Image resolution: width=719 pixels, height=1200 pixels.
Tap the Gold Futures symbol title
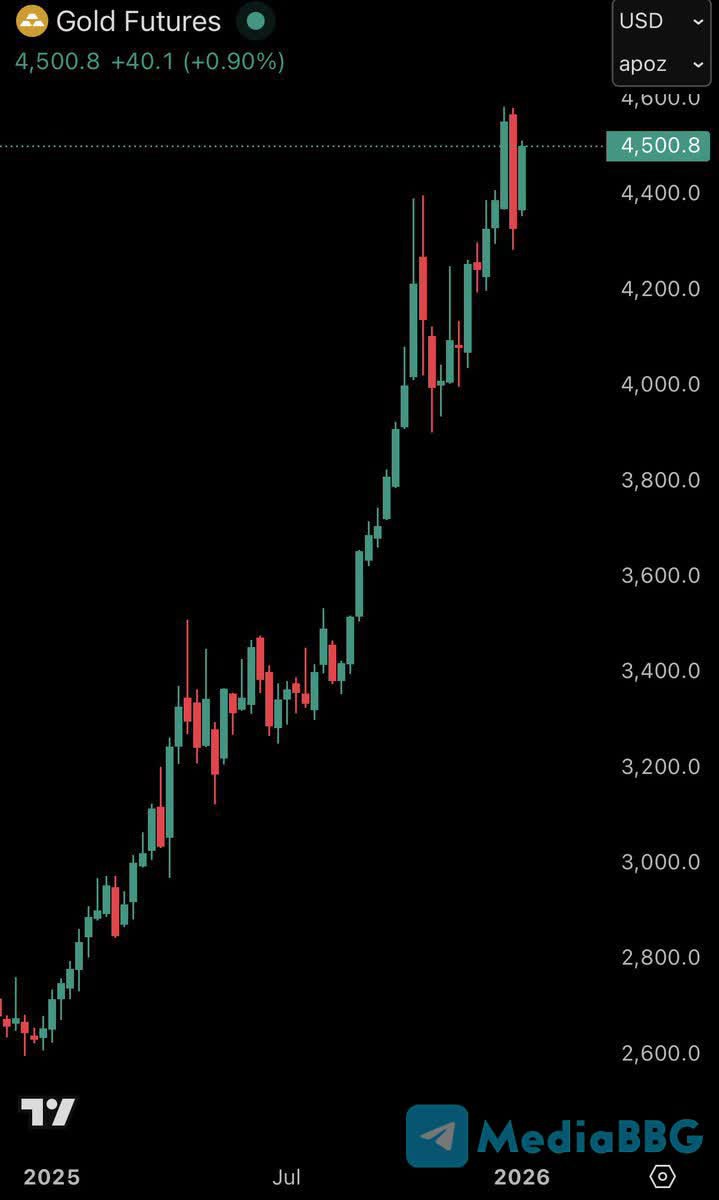(138, 21)
